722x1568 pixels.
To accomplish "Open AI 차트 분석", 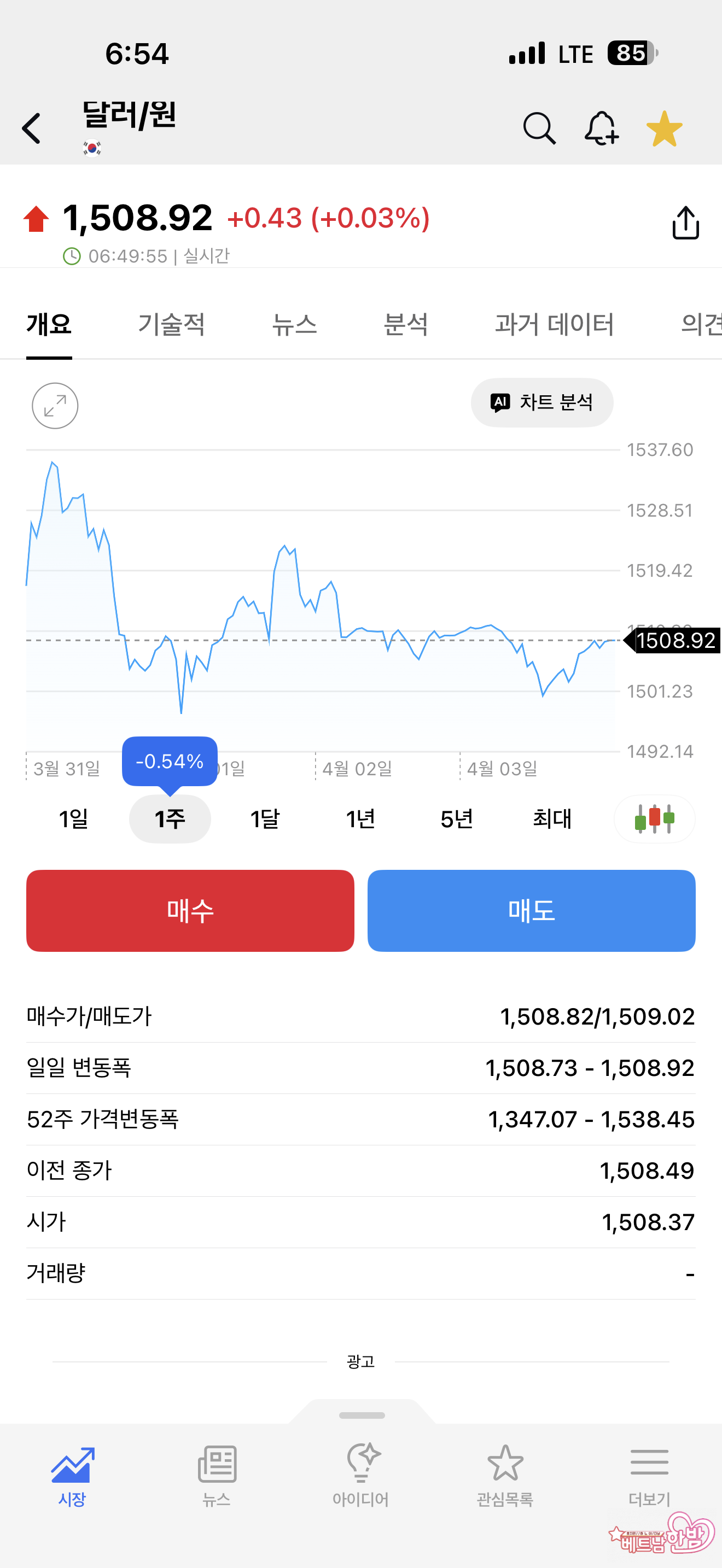I will click(542, 402).
